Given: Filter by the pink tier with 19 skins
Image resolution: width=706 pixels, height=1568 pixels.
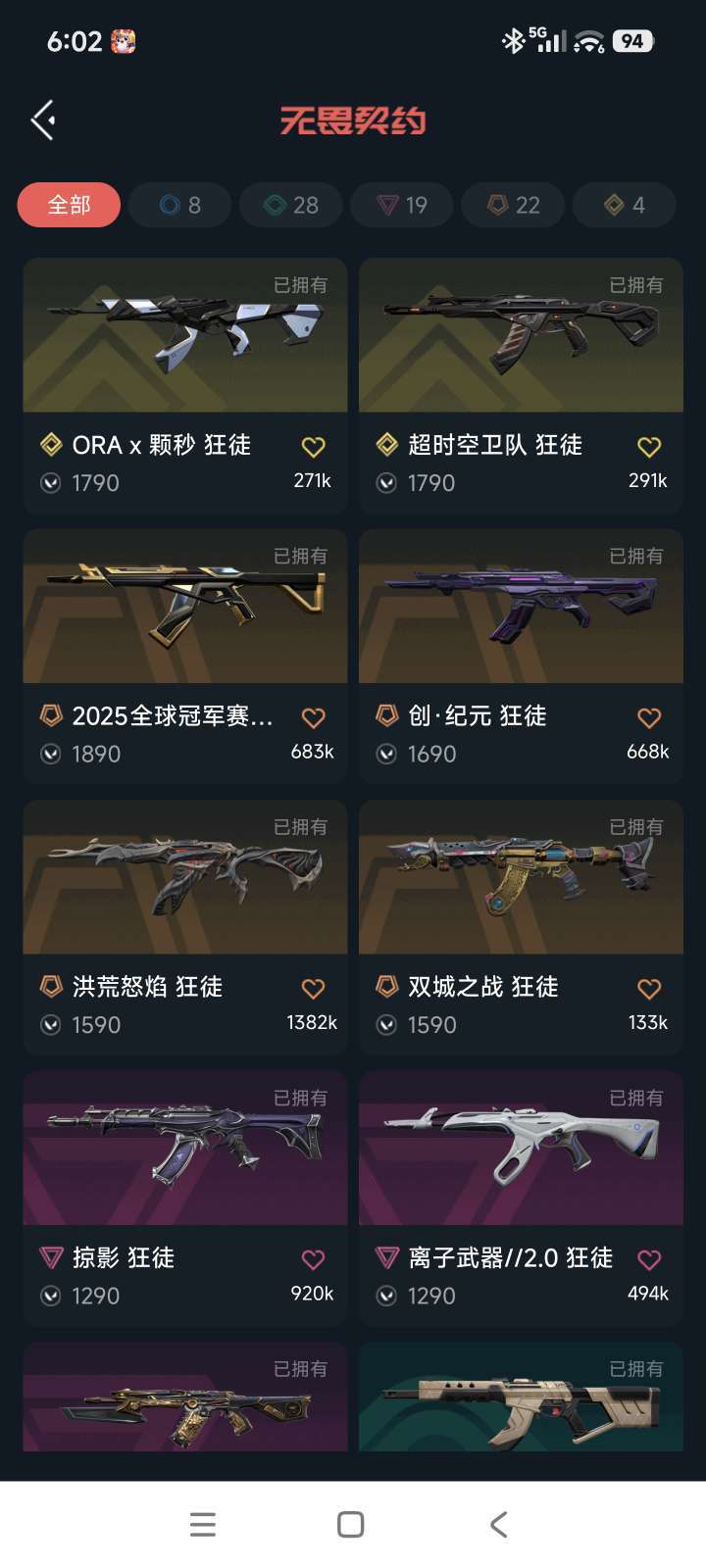Looking at the screenshot, I should [402, 205].
